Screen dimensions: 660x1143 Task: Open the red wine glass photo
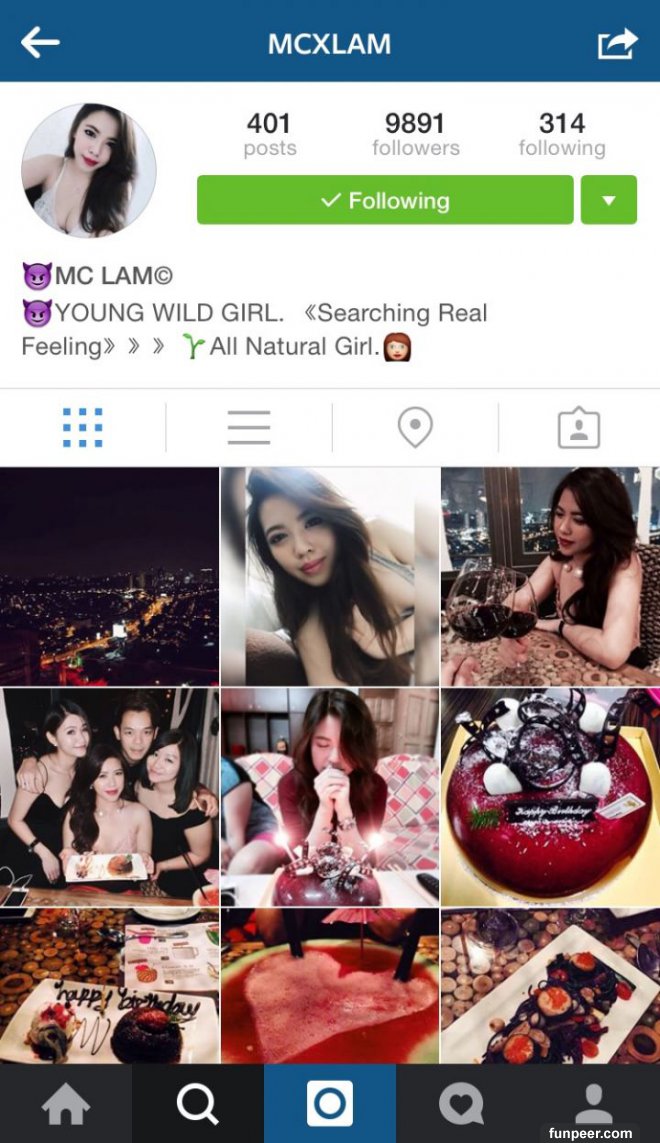click(x=551, y=576)
